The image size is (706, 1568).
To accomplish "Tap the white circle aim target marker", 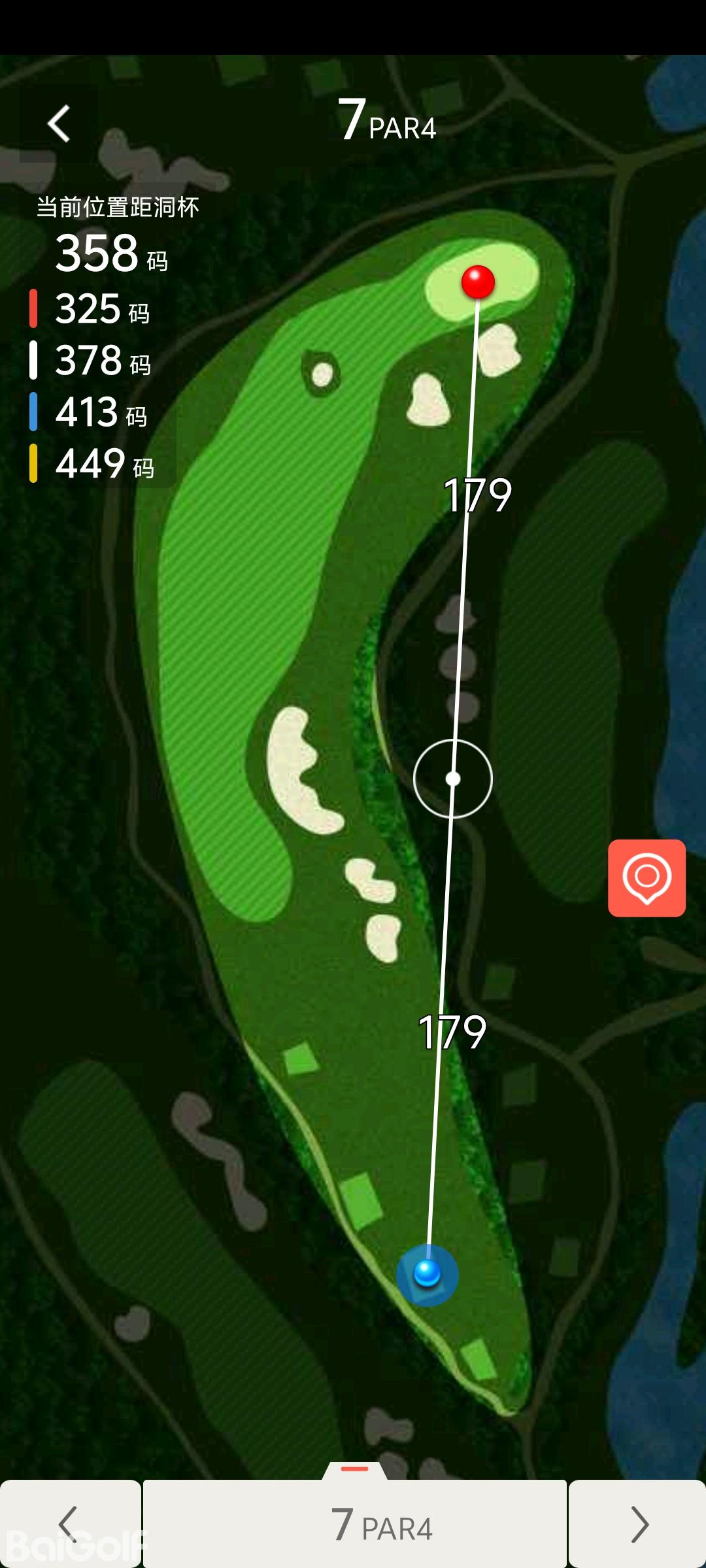I will pos(453,779).
